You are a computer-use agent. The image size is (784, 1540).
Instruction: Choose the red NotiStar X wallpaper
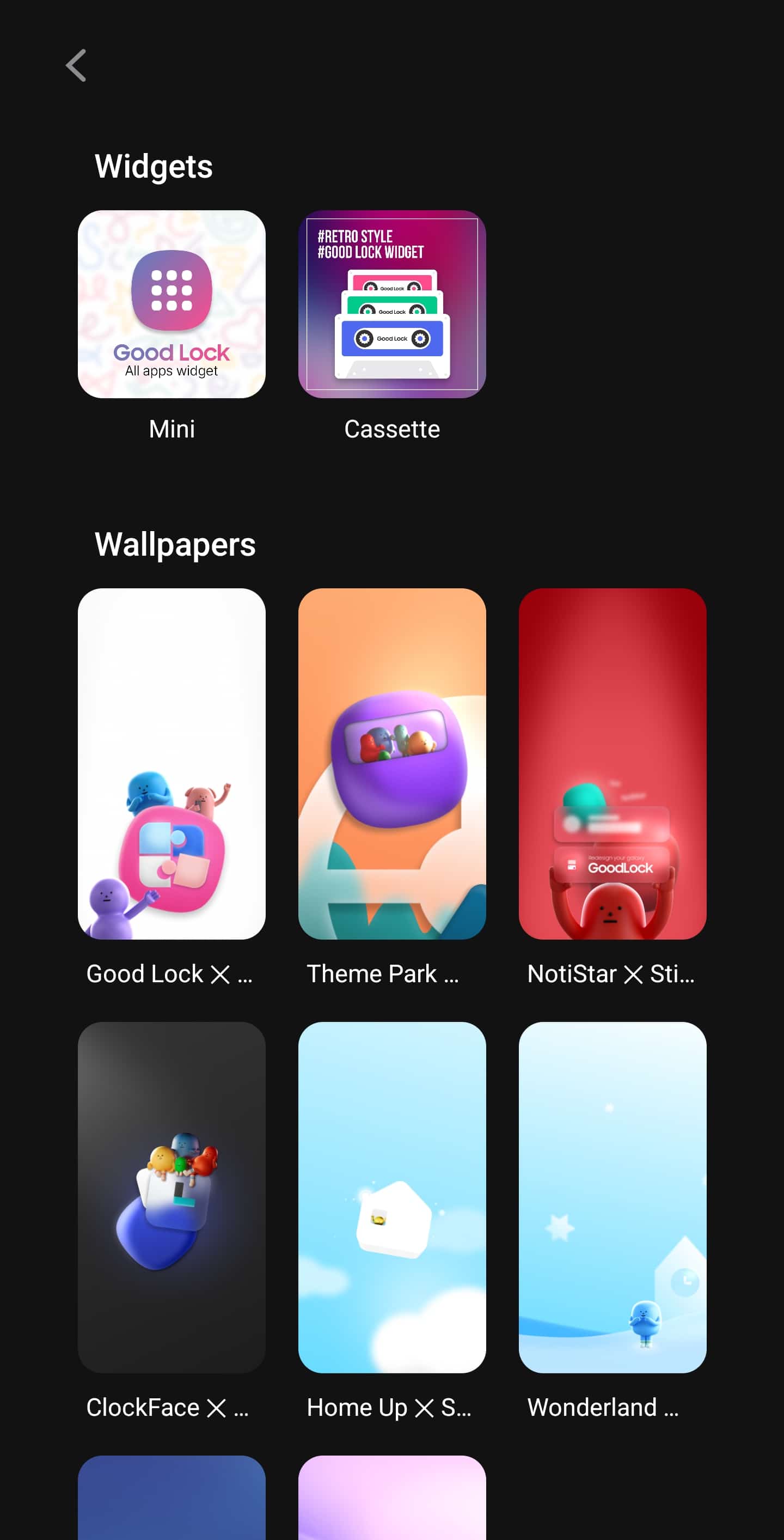612,763
